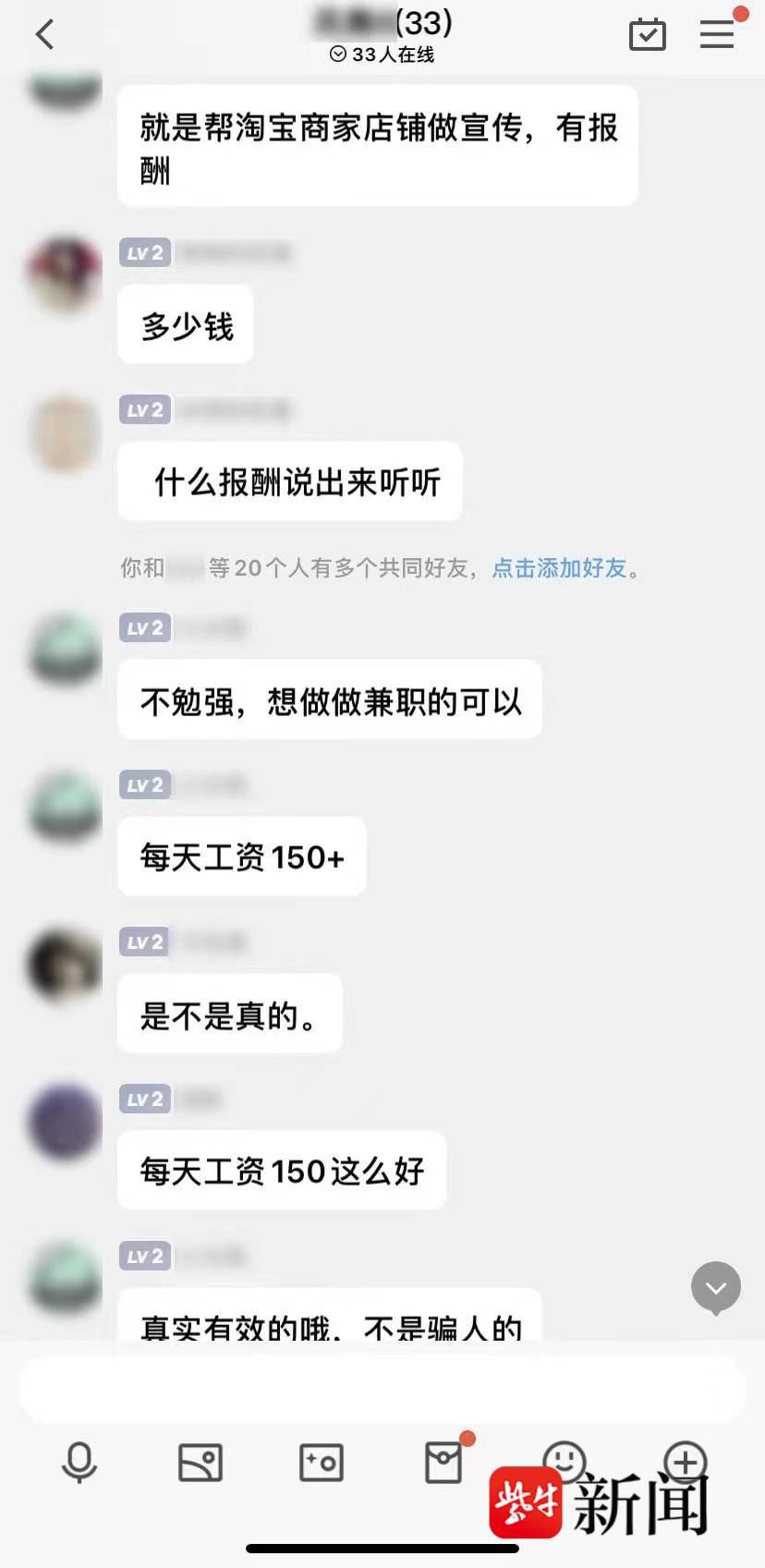Tap the 点击添加好友 link

(559, 567)
